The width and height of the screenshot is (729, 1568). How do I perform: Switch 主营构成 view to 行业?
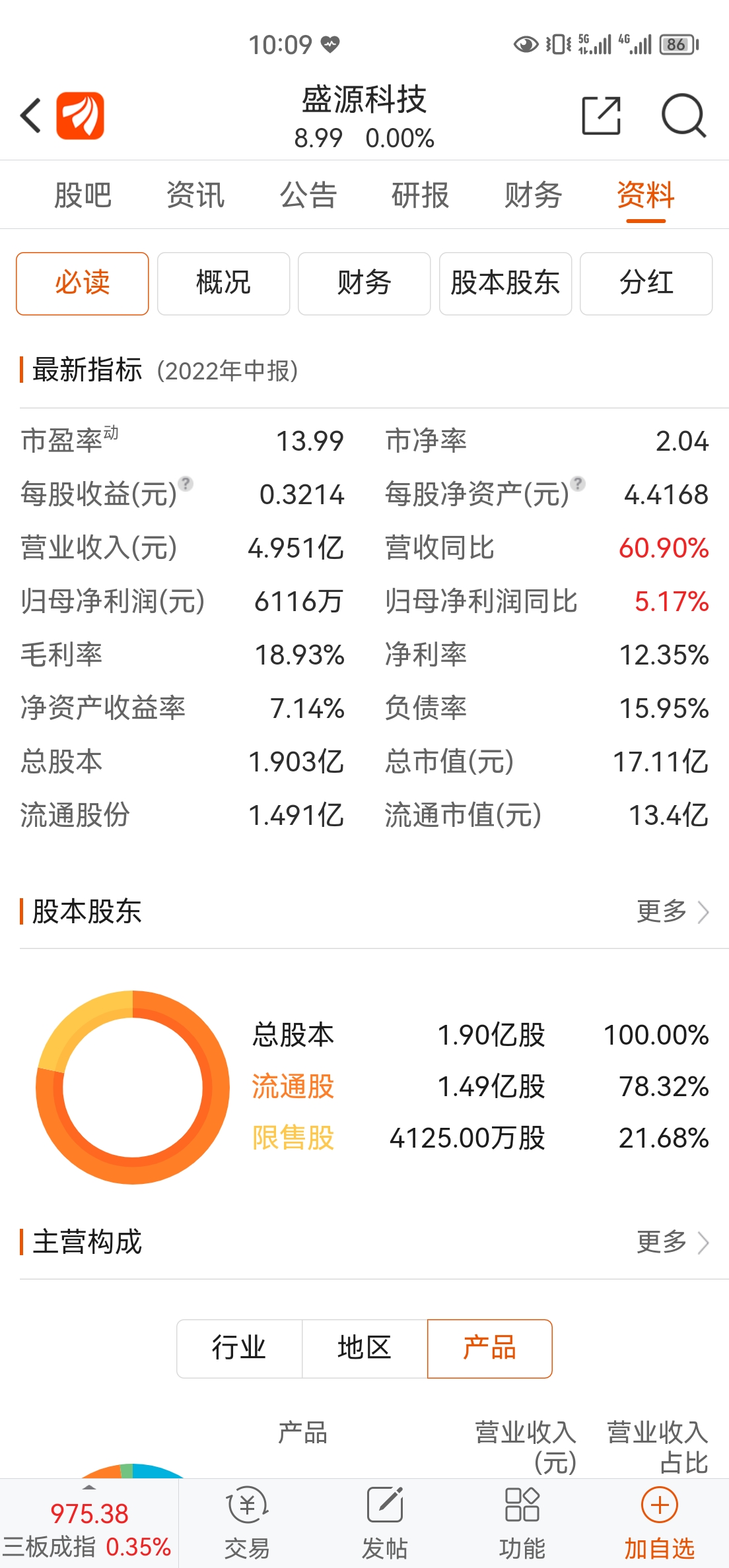[239, 1348]
